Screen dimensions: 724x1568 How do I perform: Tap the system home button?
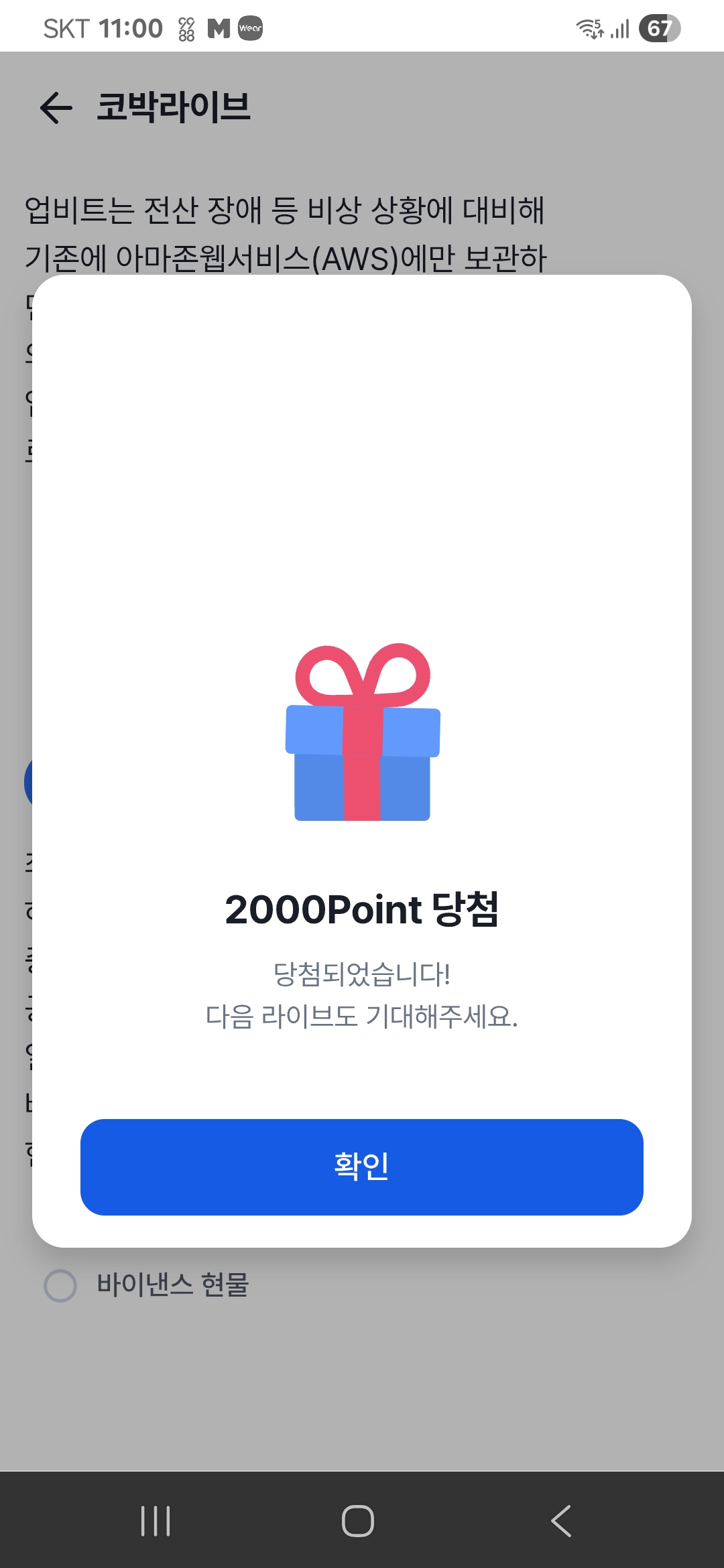click(357, 1520)
